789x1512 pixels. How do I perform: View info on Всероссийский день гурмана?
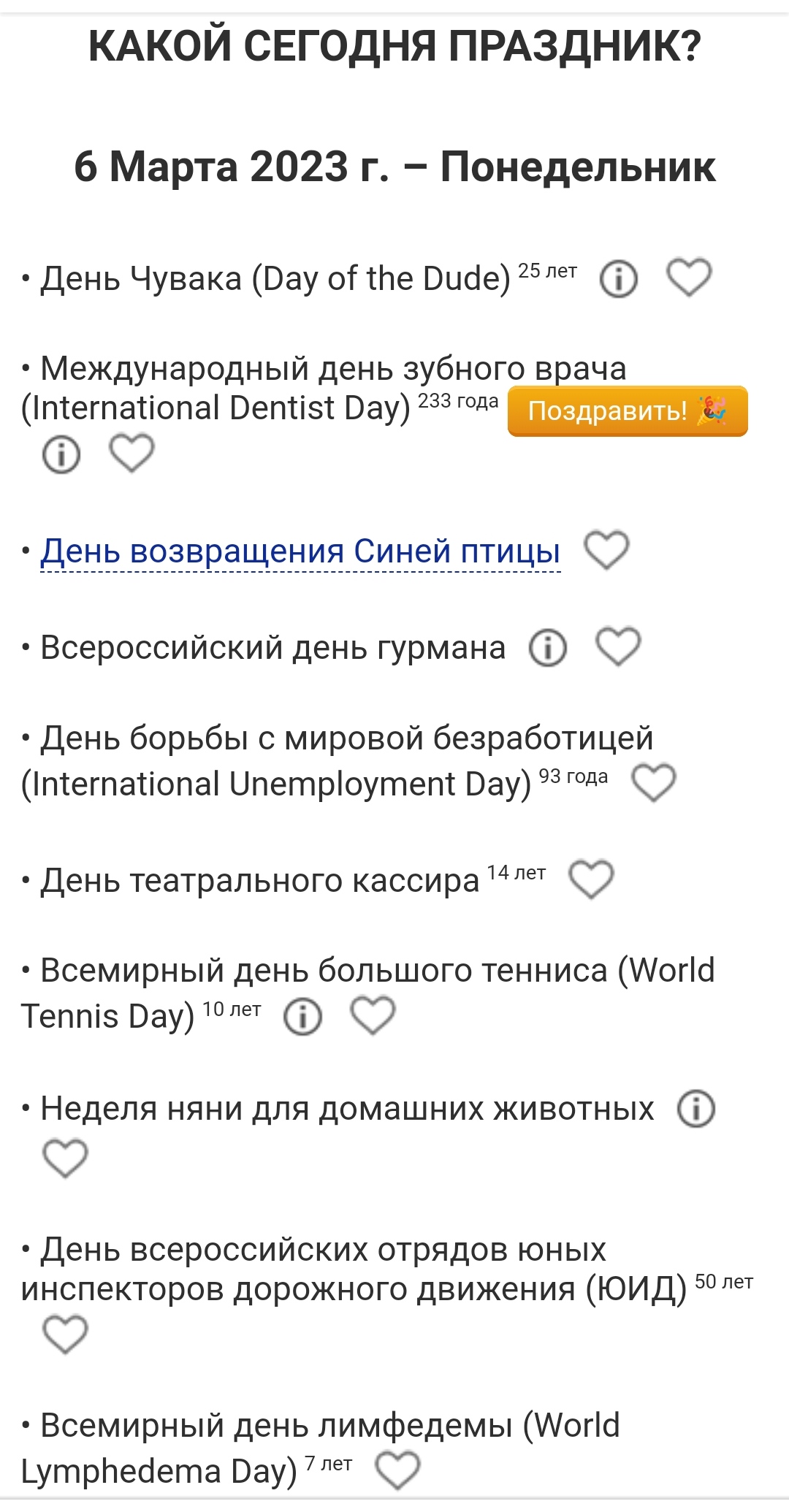(x=547, y=647)
